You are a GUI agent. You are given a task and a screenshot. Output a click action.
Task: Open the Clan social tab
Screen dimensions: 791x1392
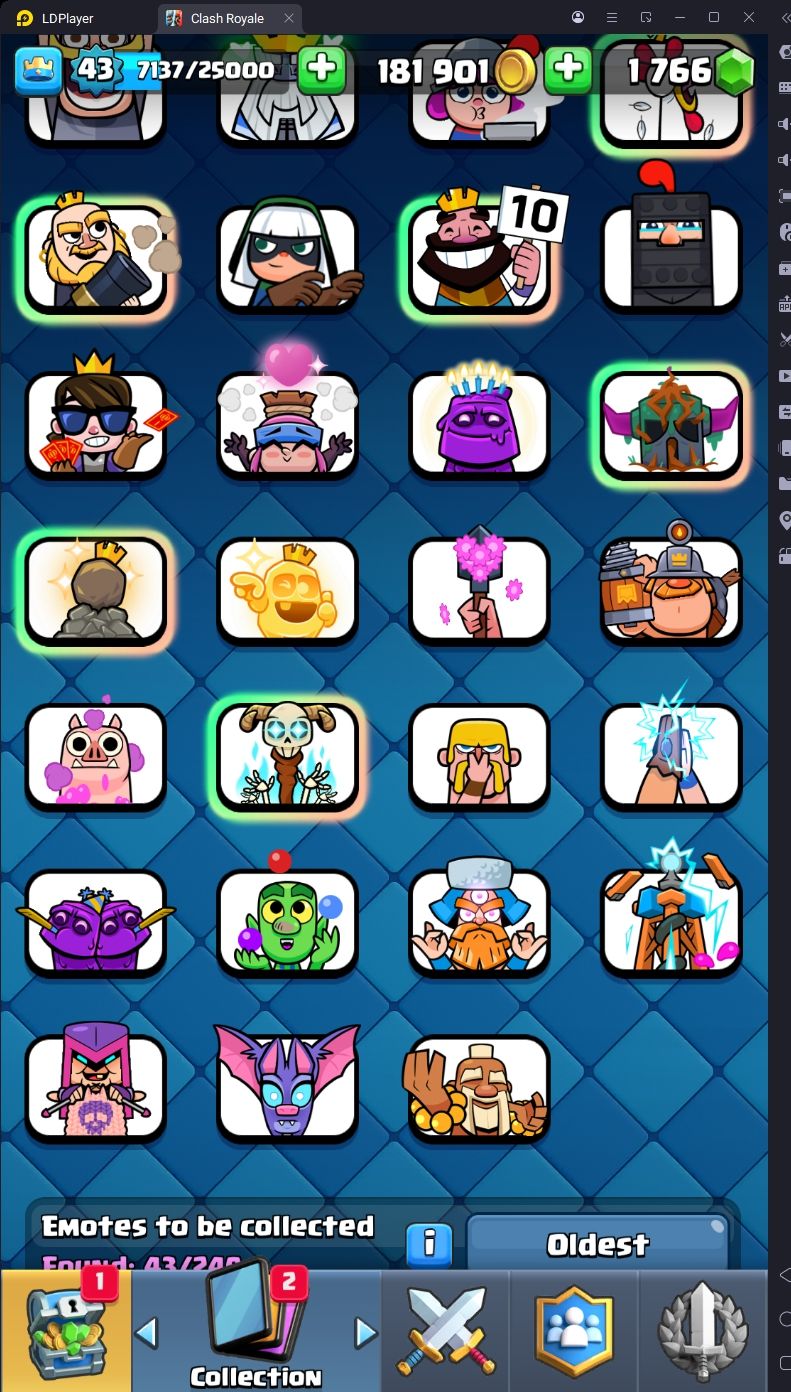click(x=574, y=1330)
